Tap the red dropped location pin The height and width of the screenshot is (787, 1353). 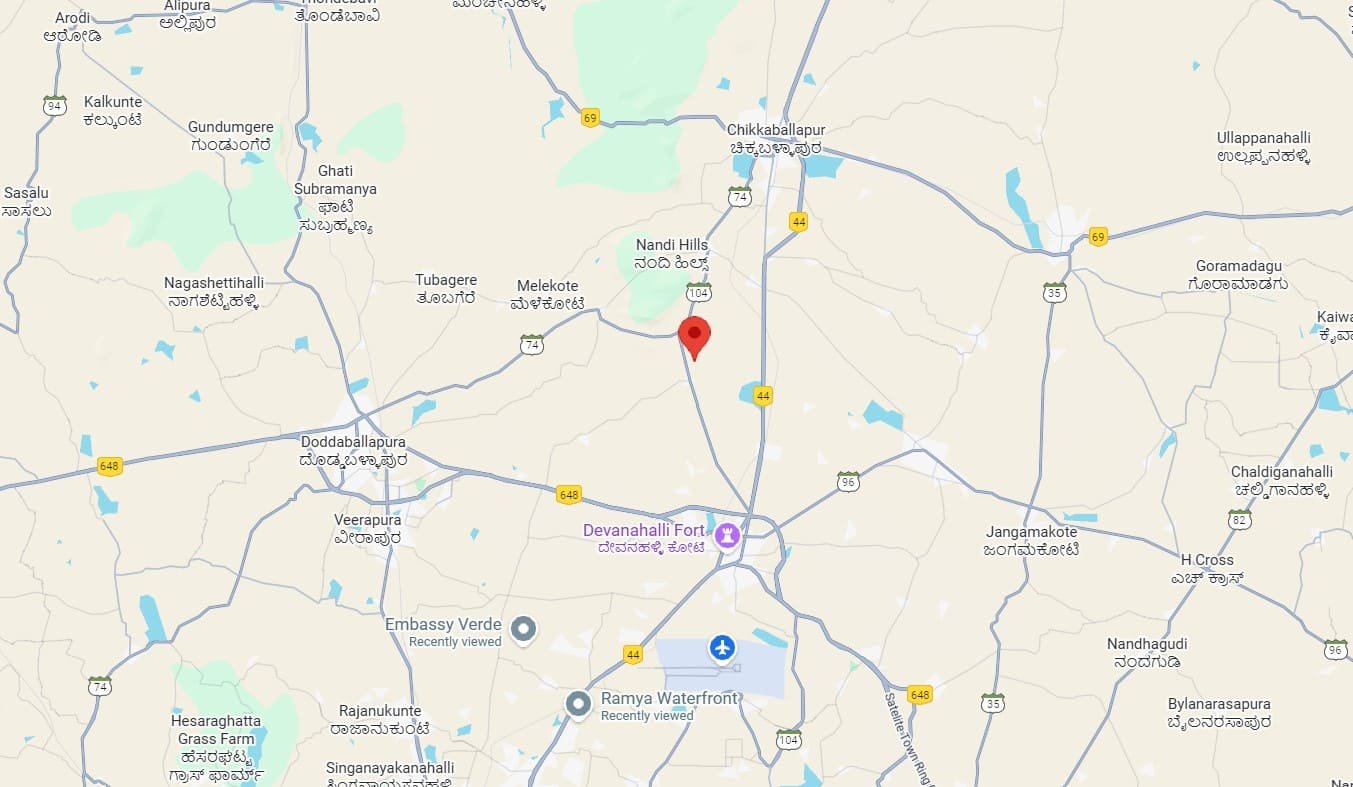694,334
